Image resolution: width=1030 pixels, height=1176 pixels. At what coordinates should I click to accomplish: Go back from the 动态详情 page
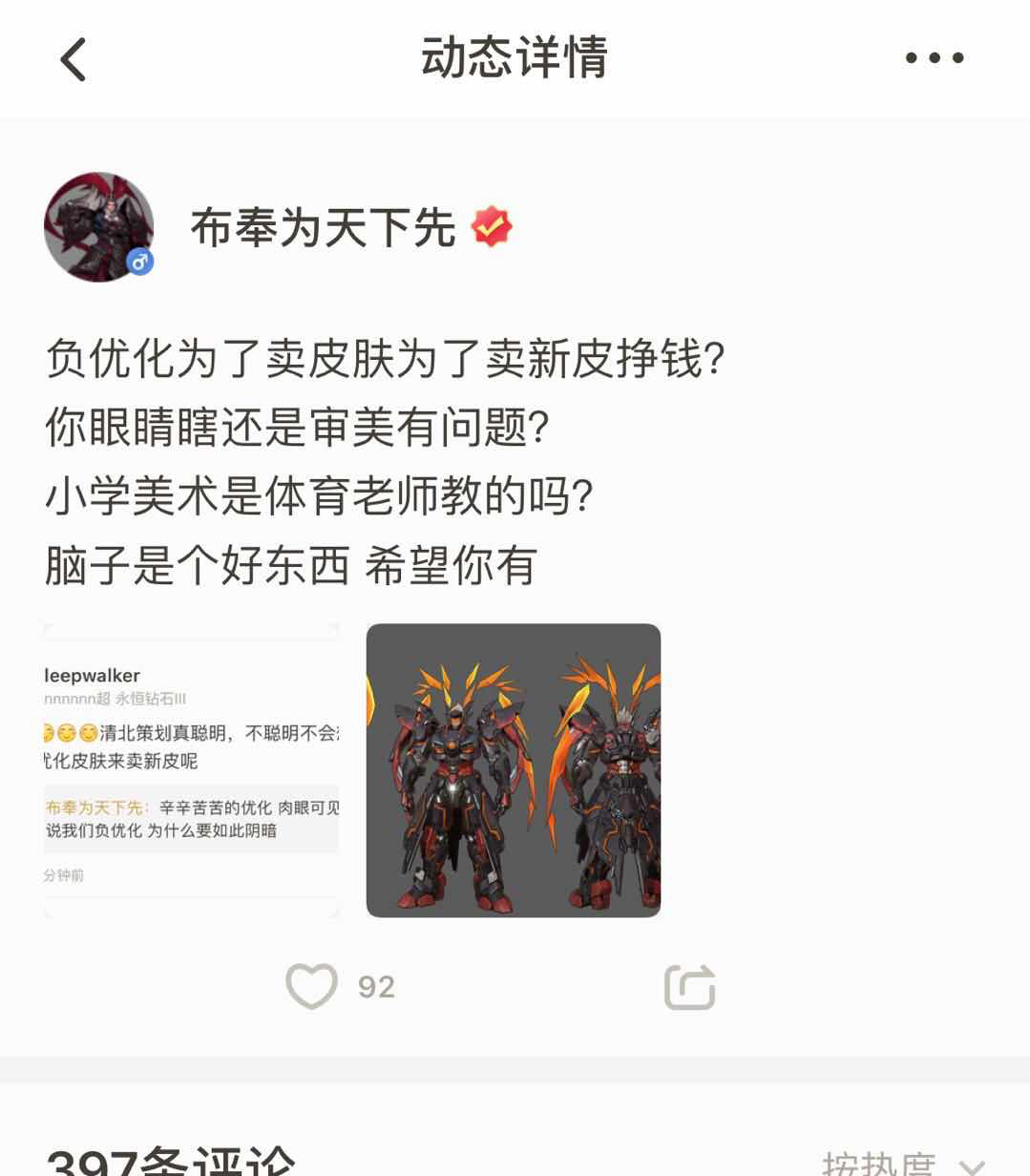(x=74, y=59)
